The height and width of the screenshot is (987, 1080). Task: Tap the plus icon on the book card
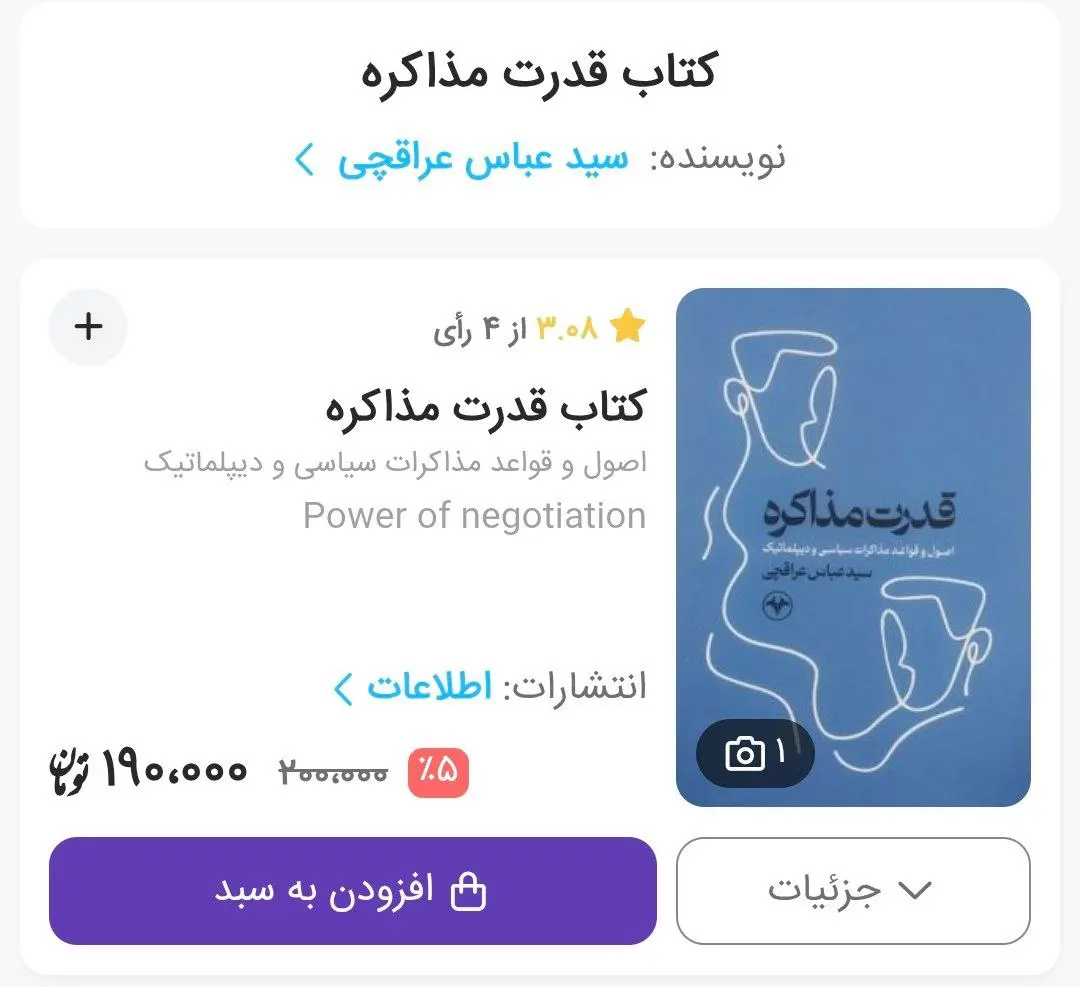[89, 326]
